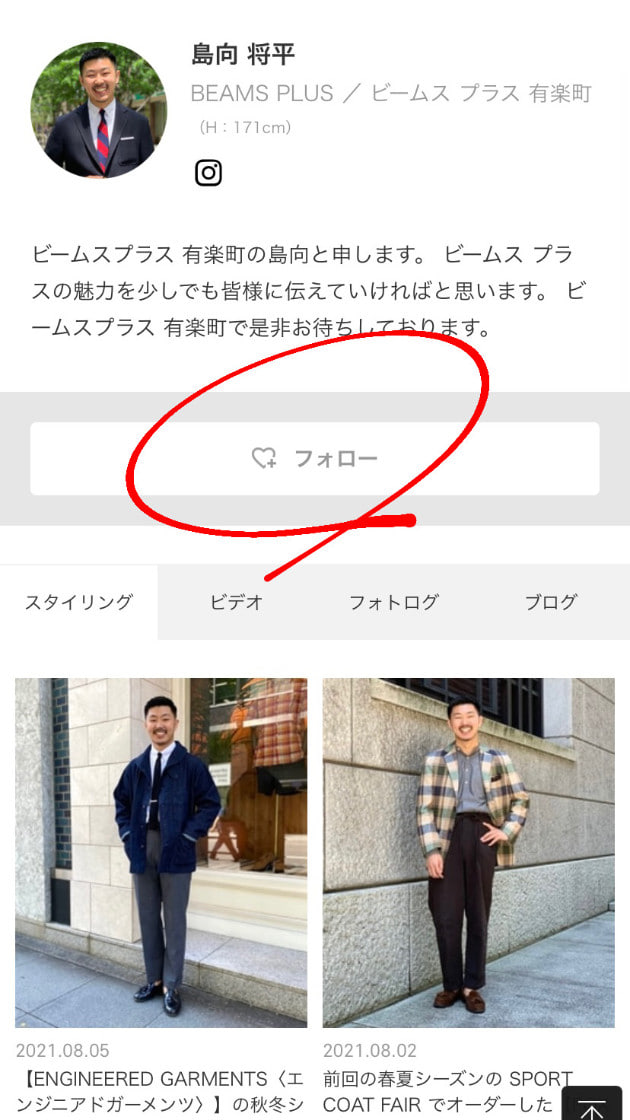The width and height of the screenshot is (630, 1120).
Task: Open the SPORT COAT FAIR styling post
Action: [x=468, y=852]
